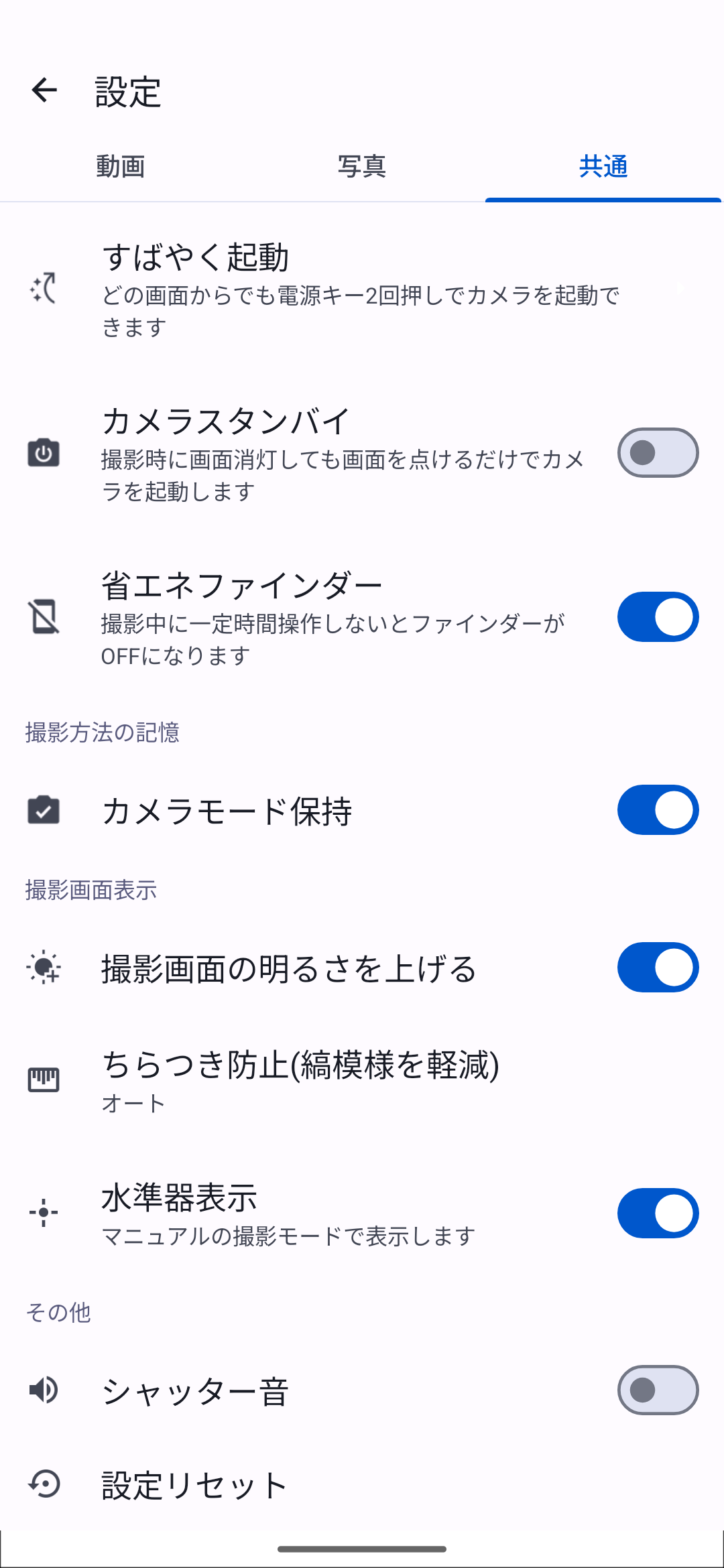Screen dimensions: 724x1568
Task: Go back from the 設定 screen
Action: tap(44, 90)
